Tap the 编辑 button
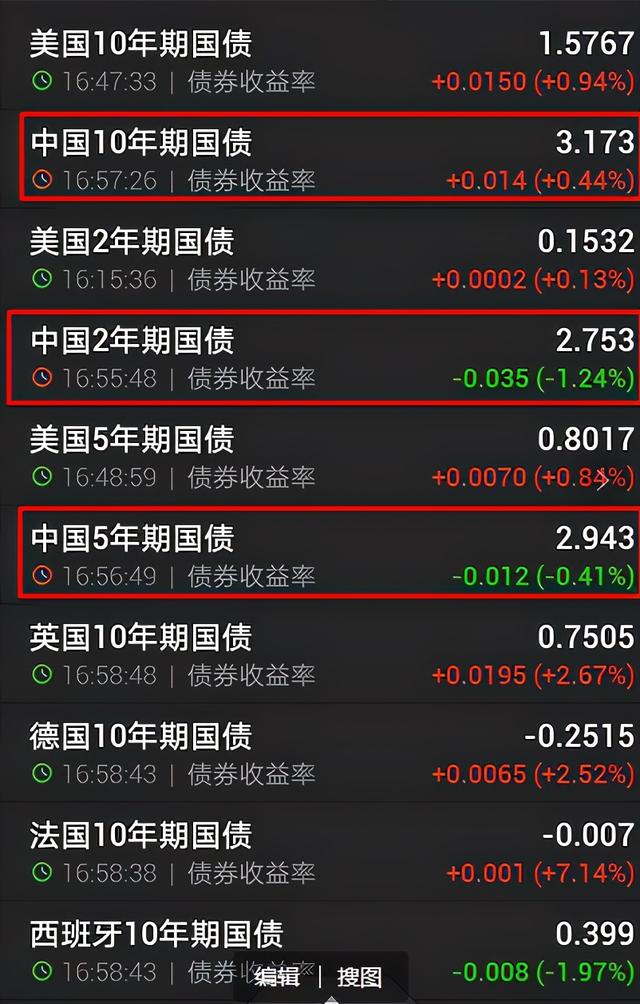 (277, 977)
